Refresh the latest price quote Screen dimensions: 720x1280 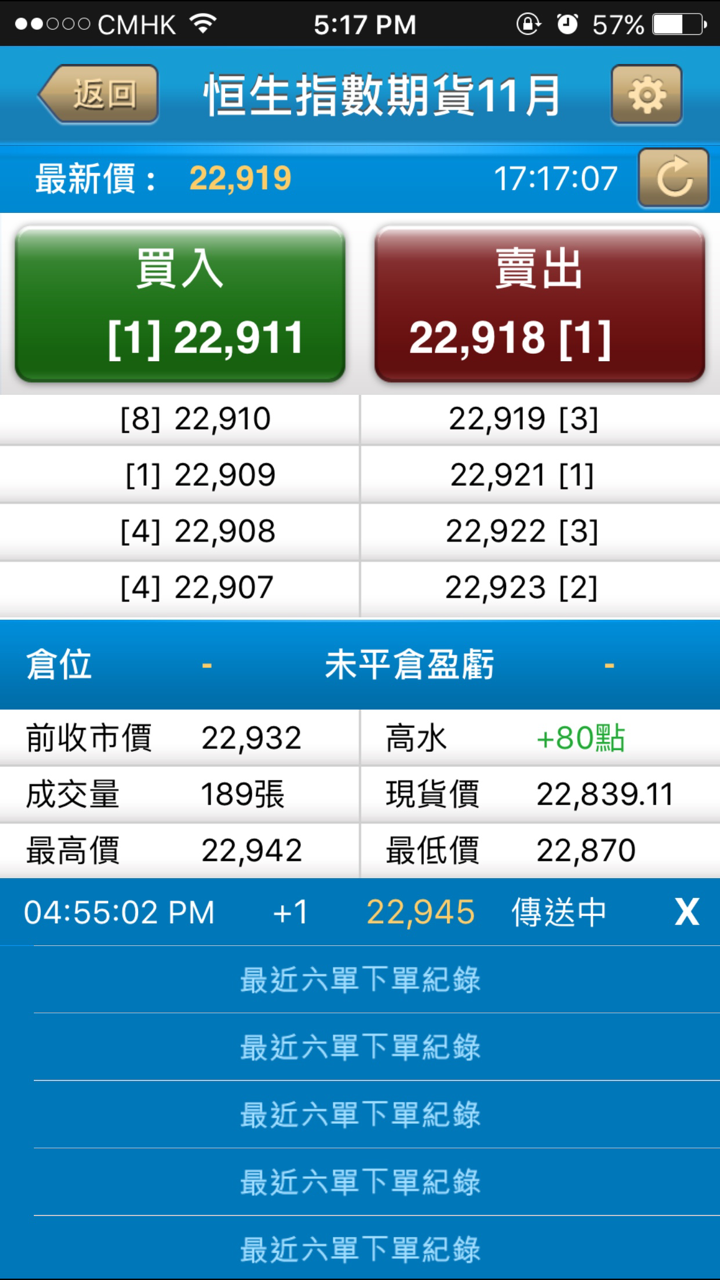(x=673, y=179)
